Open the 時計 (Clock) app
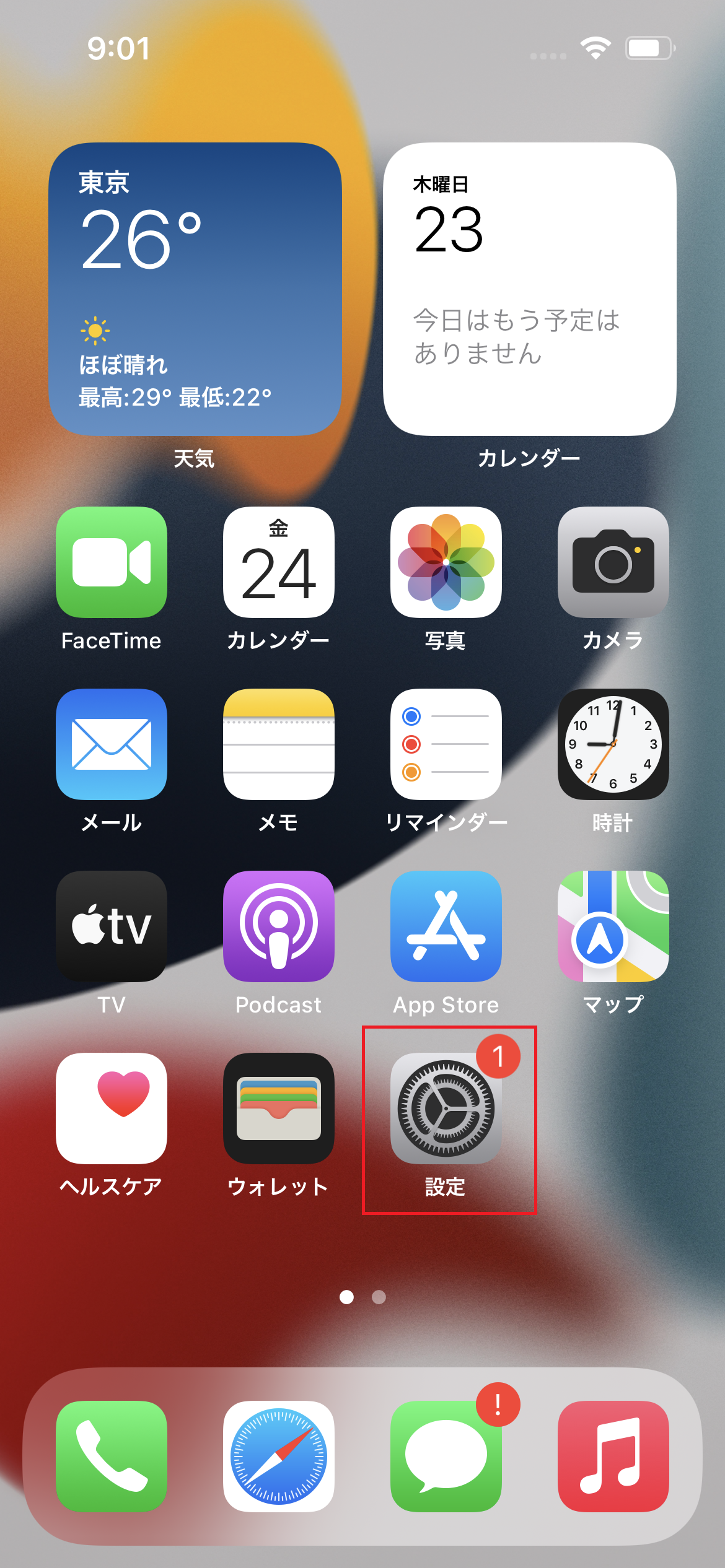The image size is (725, 1568). point(613,746)
